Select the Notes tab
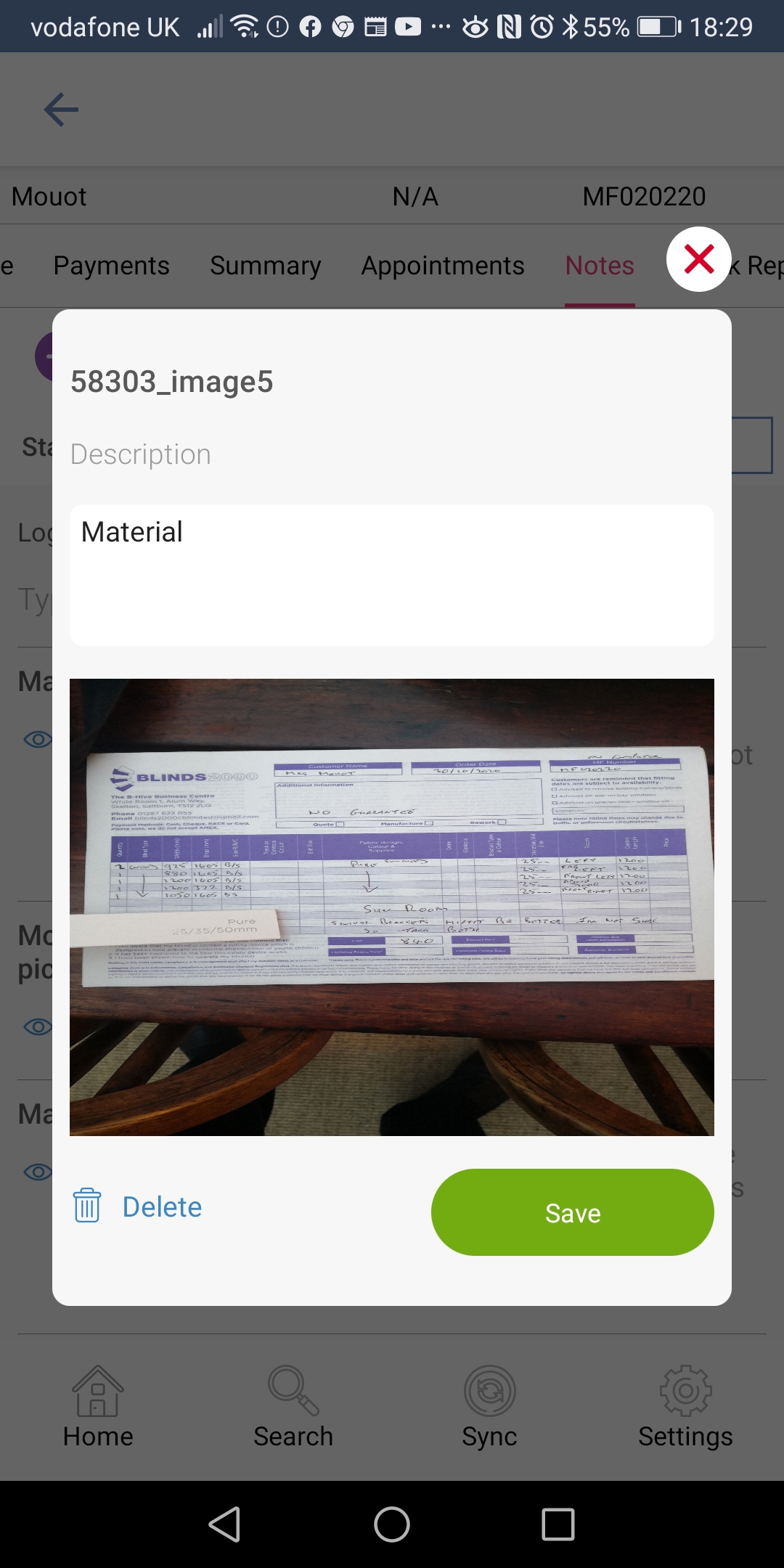The width and height of the screenshot is (784, 1568). click(x=600, y=266)
